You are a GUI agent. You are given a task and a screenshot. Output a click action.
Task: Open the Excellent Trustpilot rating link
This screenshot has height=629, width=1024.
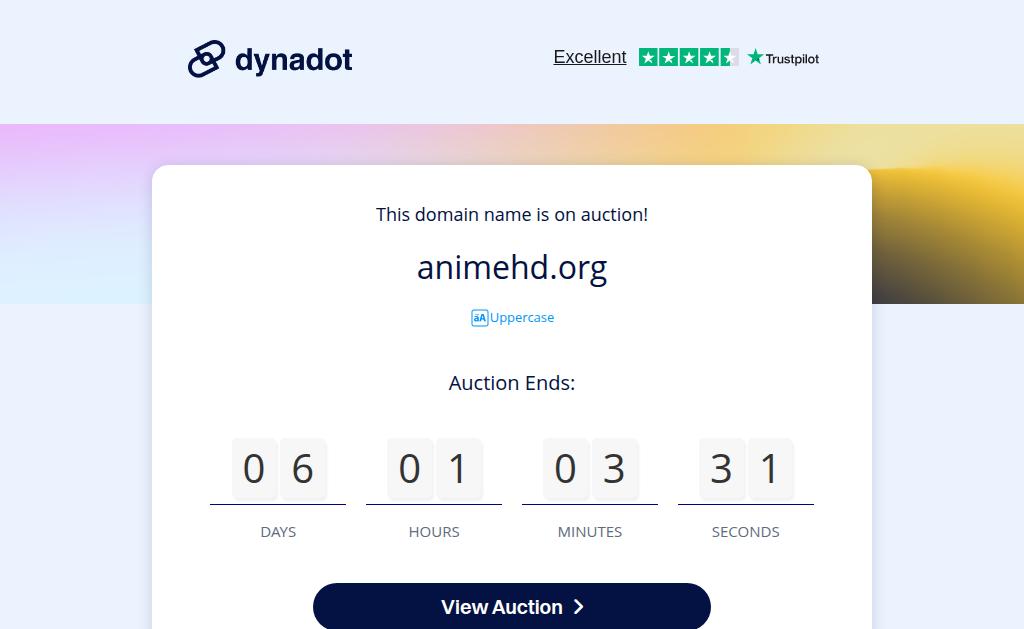pyautogui.click(x=590, y=57)
